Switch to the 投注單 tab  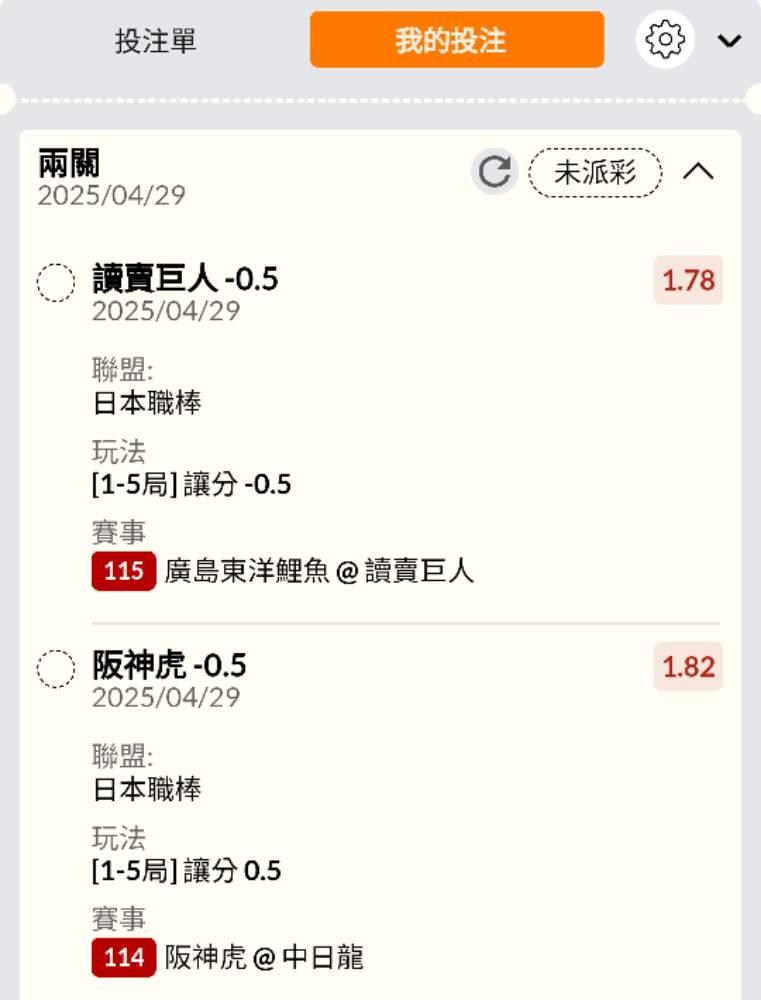tap(155, 40)
